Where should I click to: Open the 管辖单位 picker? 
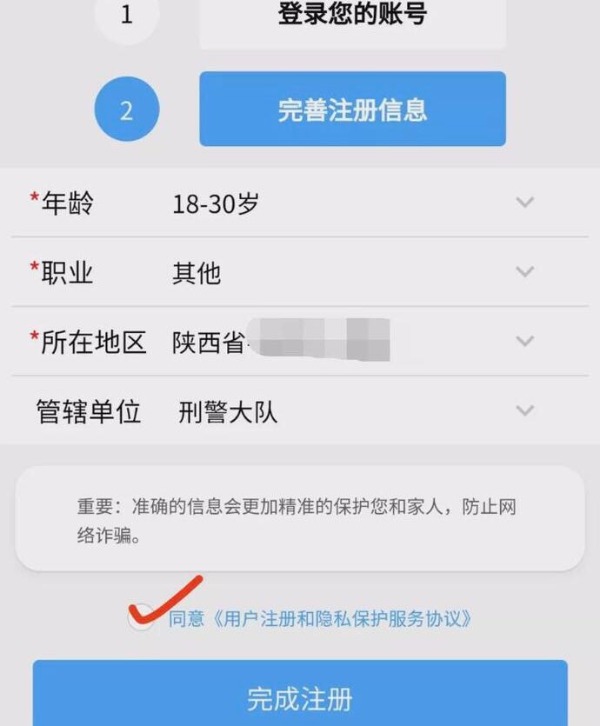(525, 410)
